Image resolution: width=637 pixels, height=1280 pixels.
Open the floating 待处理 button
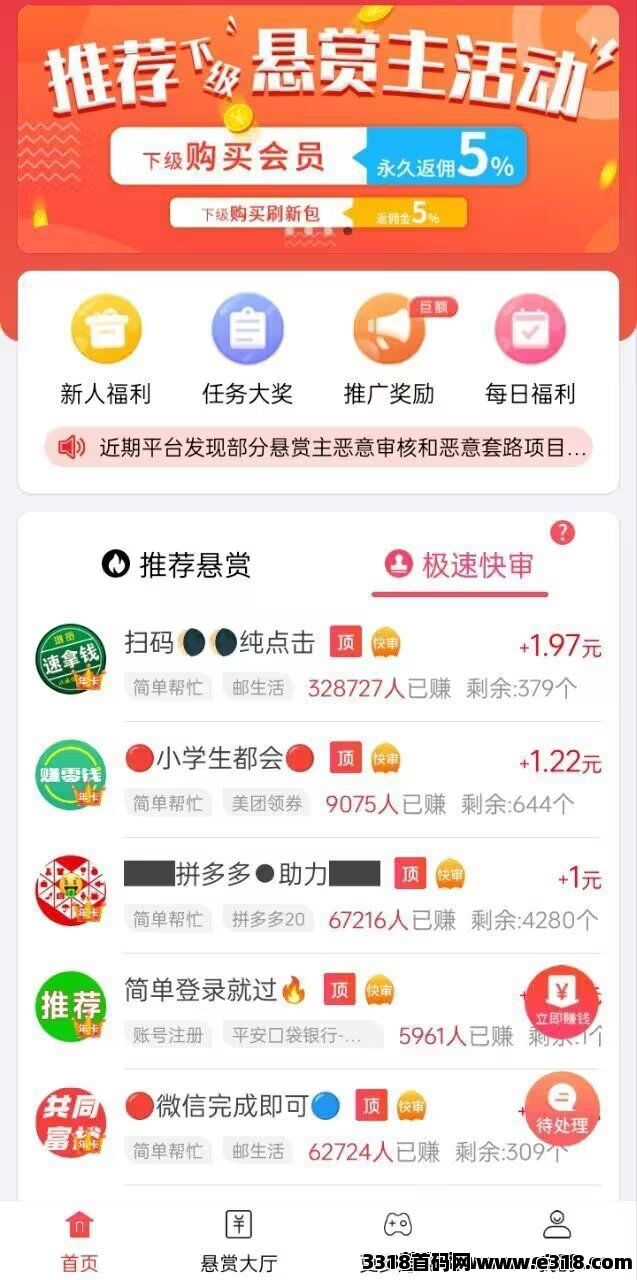coord(562,1108)
